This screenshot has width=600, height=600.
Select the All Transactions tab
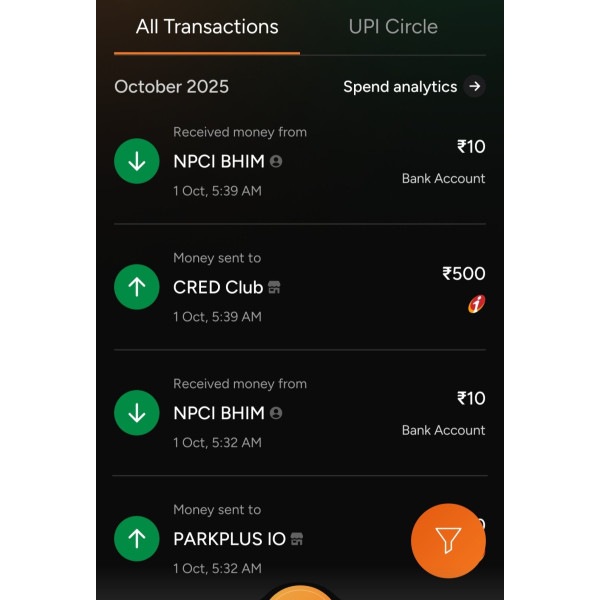[x=207, y=27]
